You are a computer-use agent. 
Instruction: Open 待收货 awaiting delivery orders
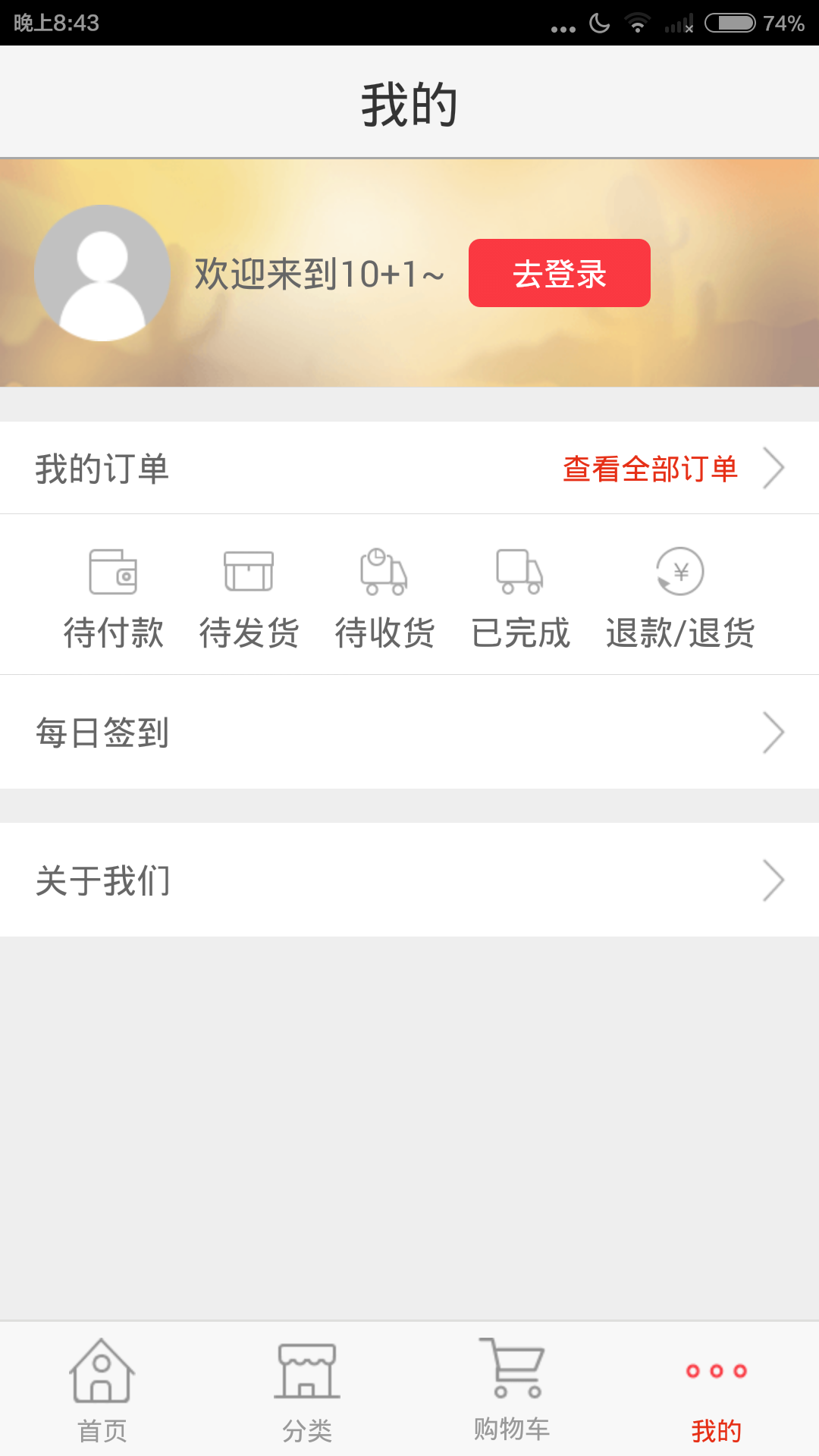click(384, 598)
